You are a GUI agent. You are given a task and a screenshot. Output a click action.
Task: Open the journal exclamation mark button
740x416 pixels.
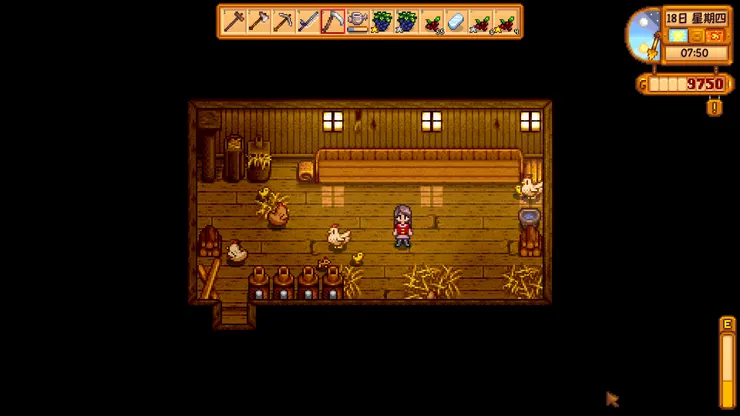point(714,106)
